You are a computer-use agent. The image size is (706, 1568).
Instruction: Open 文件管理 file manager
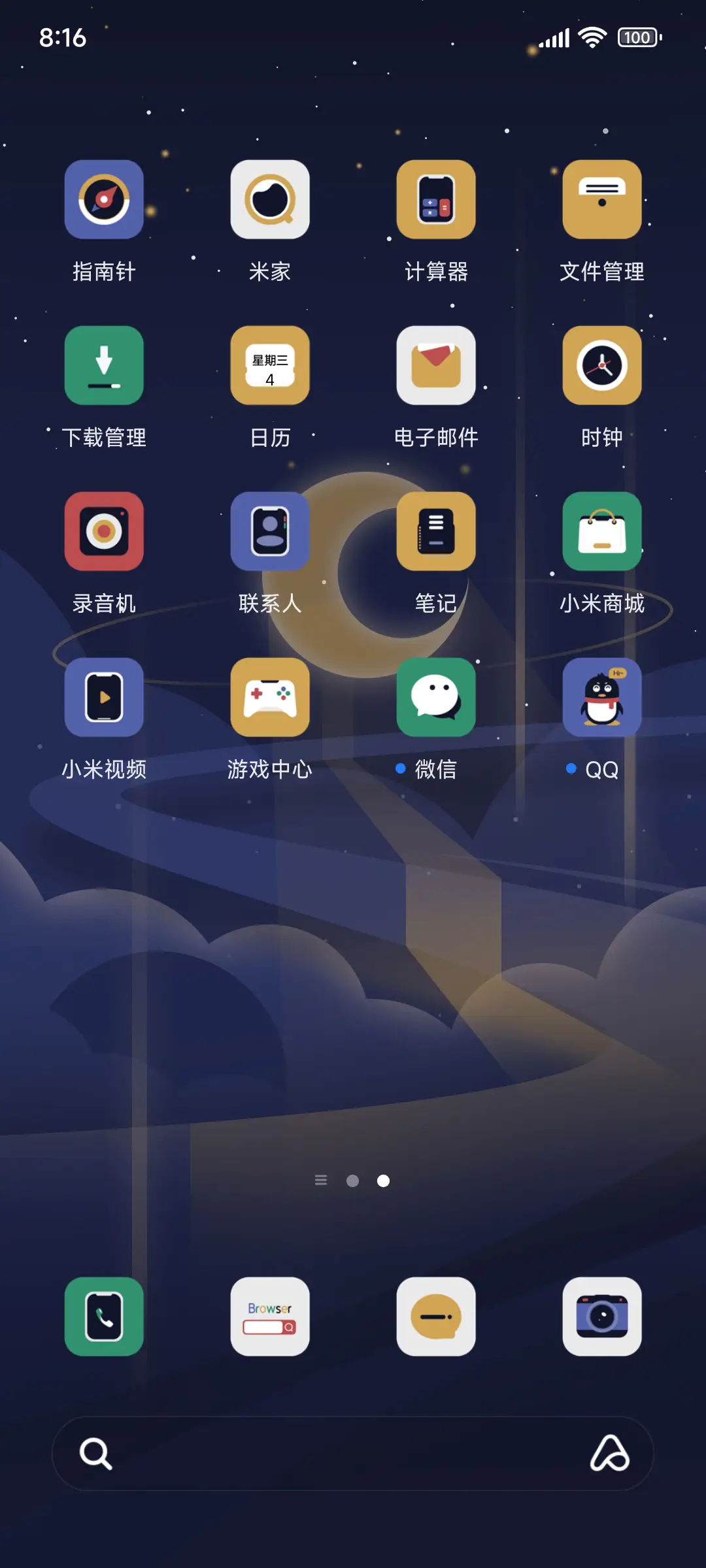tap(601, 199)
